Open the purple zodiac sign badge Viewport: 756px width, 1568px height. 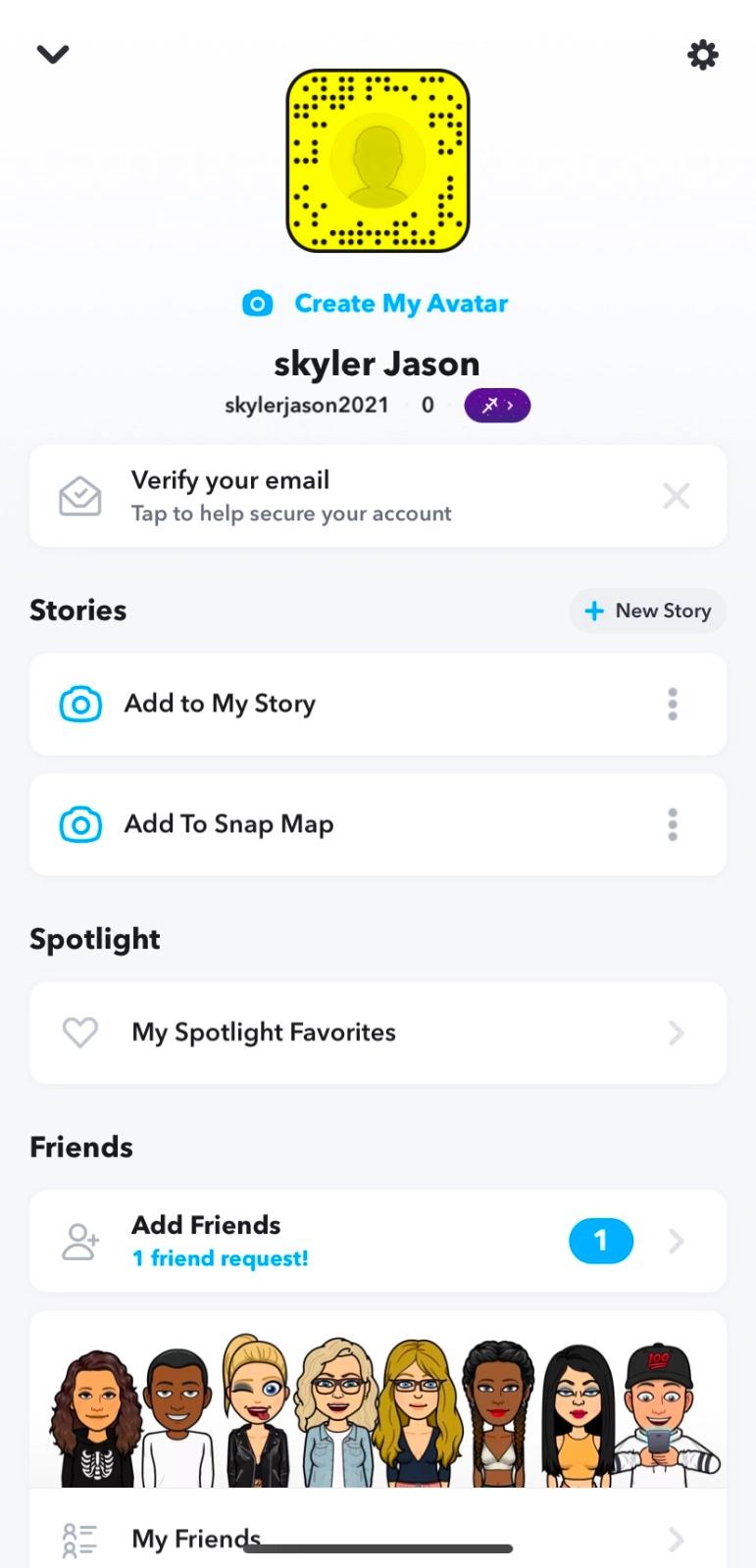pyautogui.click(x=497, y=405)
